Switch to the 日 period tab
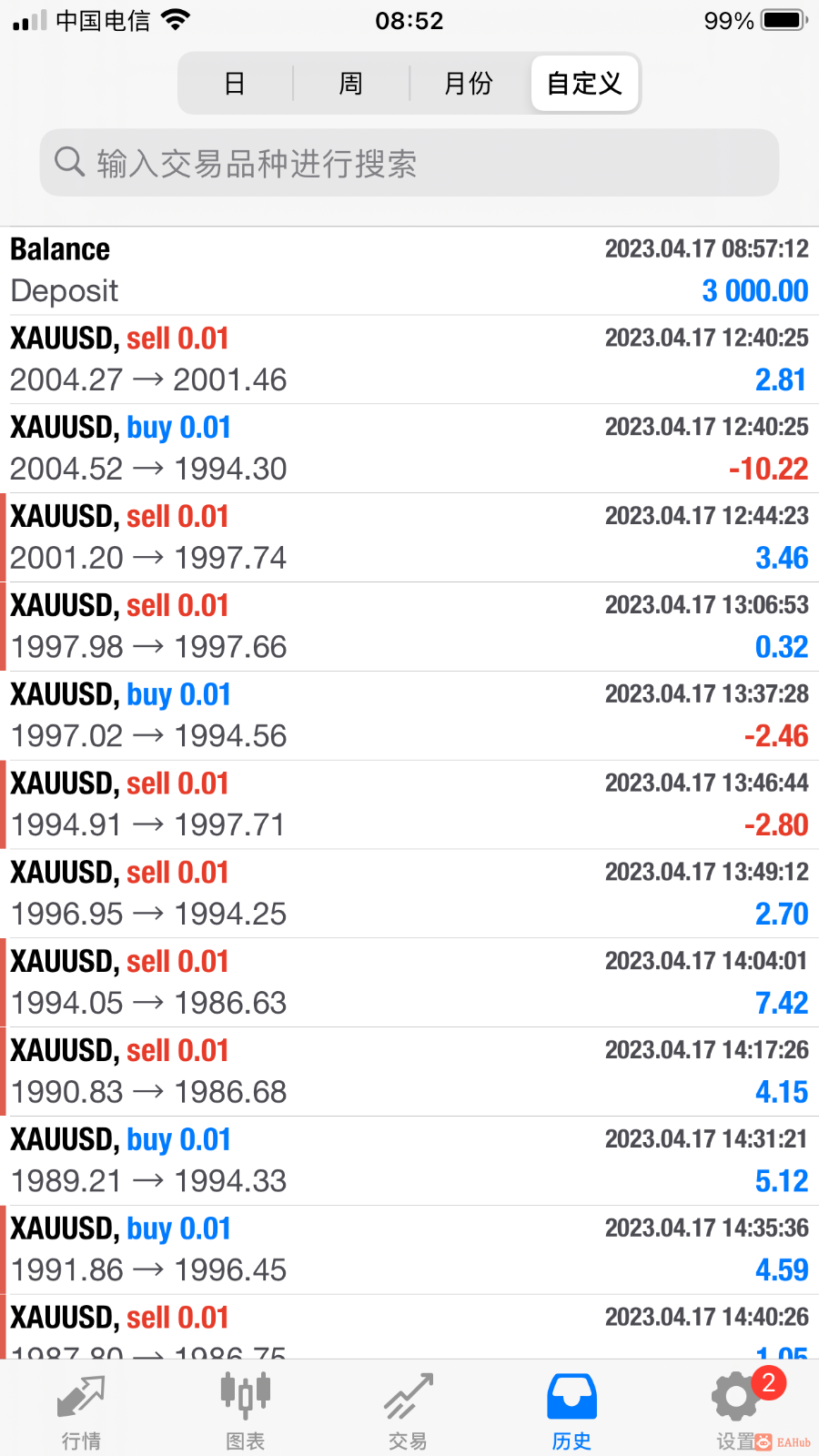The height and width of the screenshot is (1456, 819). (x=235, y=84)
